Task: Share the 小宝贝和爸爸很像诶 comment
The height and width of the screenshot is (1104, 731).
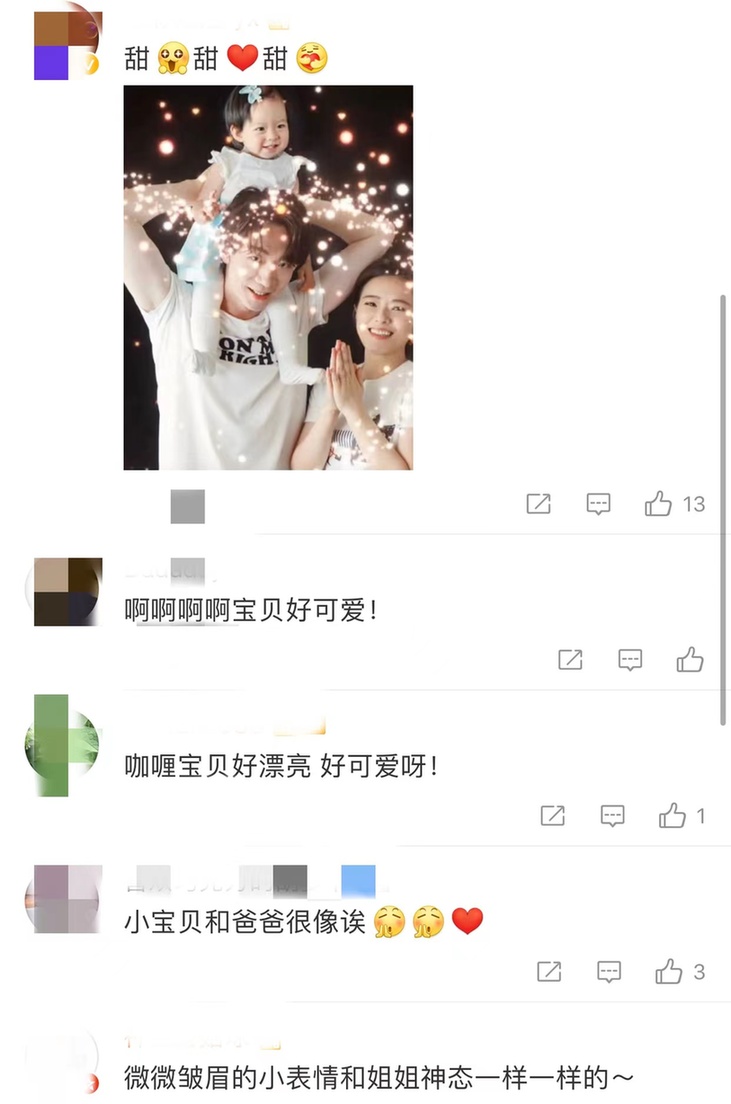Action: pos(549,971)
